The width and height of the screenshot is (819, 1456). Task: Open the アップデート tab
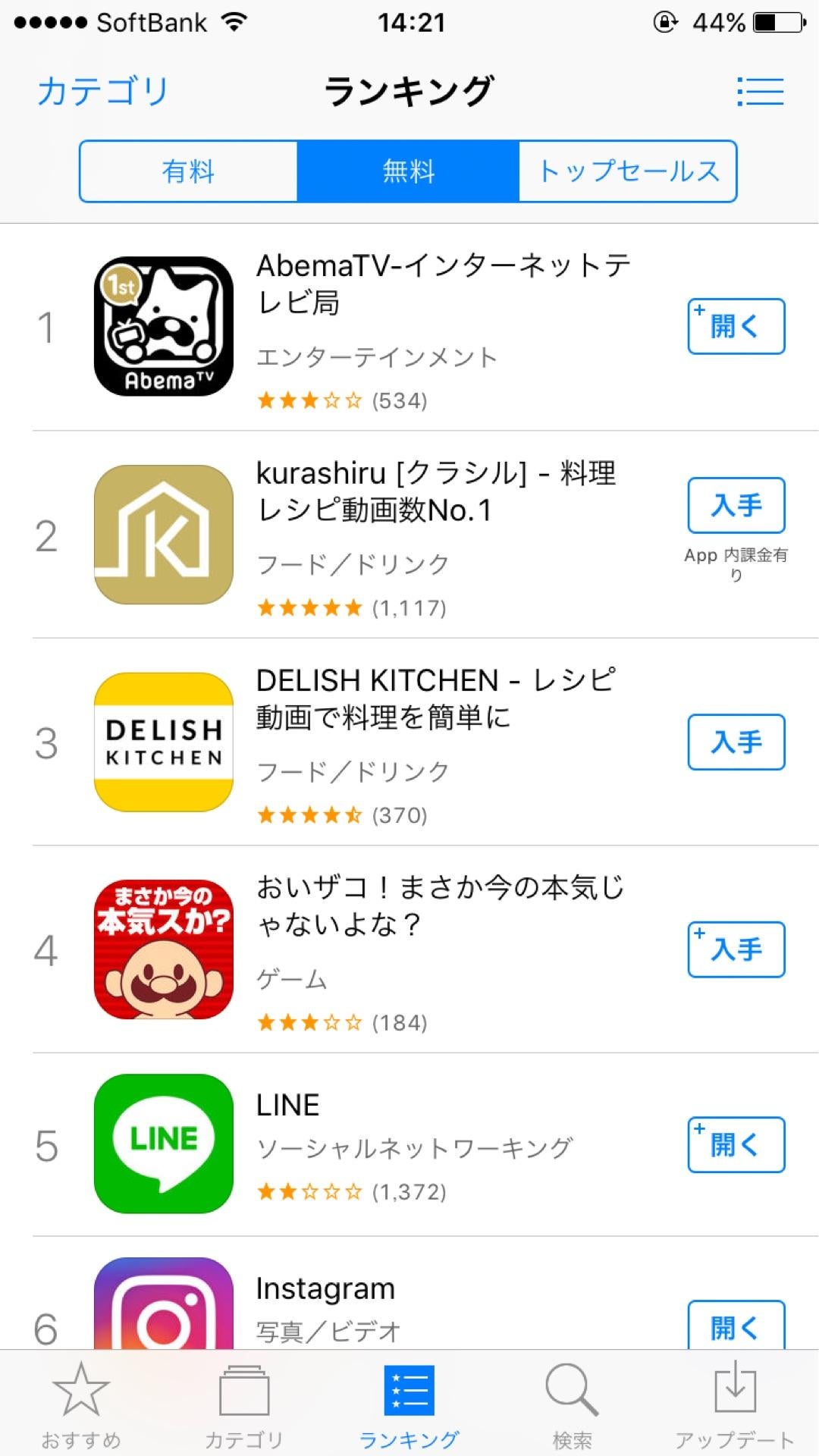click(x=734, y=1403)
